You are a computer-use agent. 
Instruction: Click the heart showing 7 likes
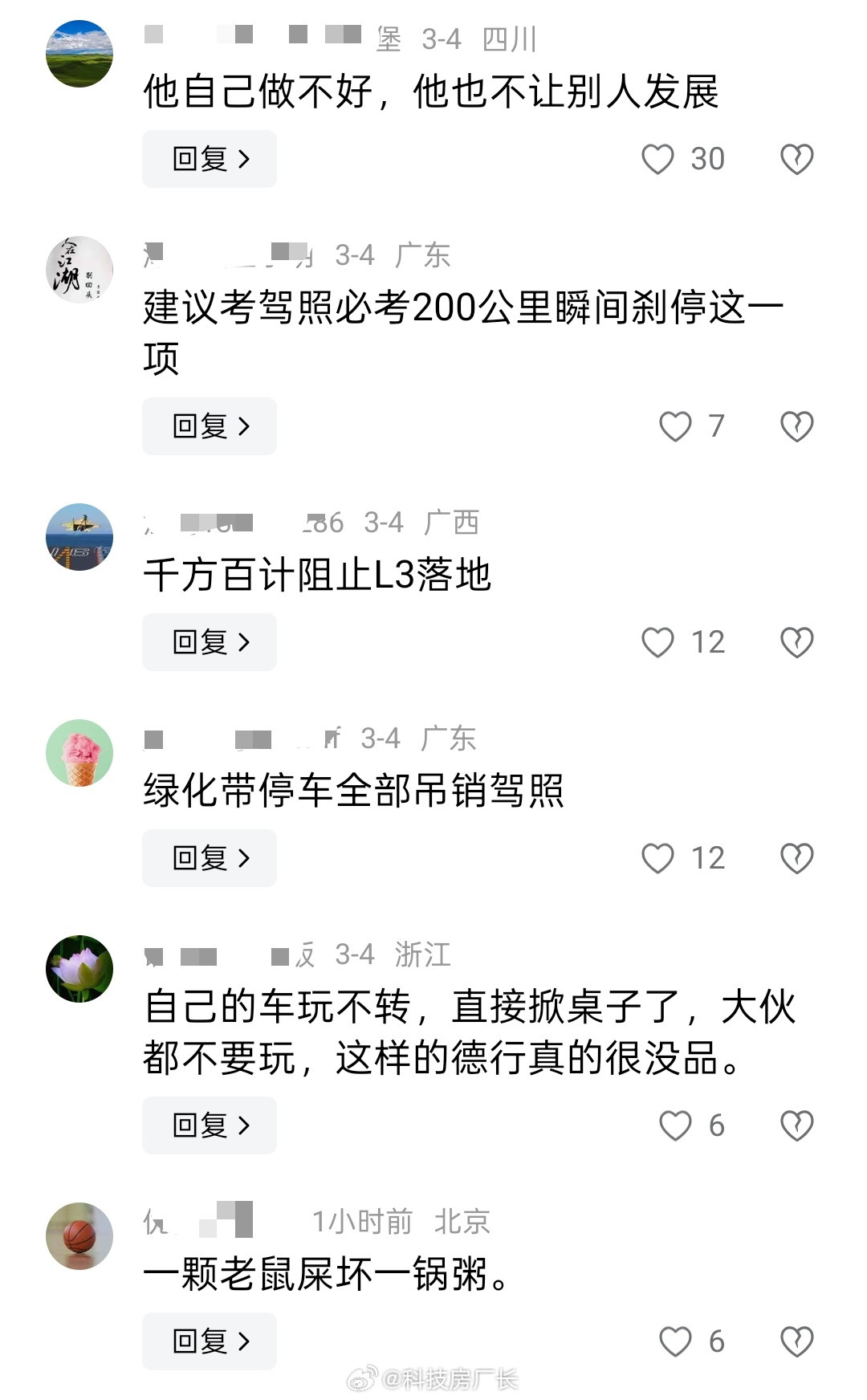pos(675,426)
